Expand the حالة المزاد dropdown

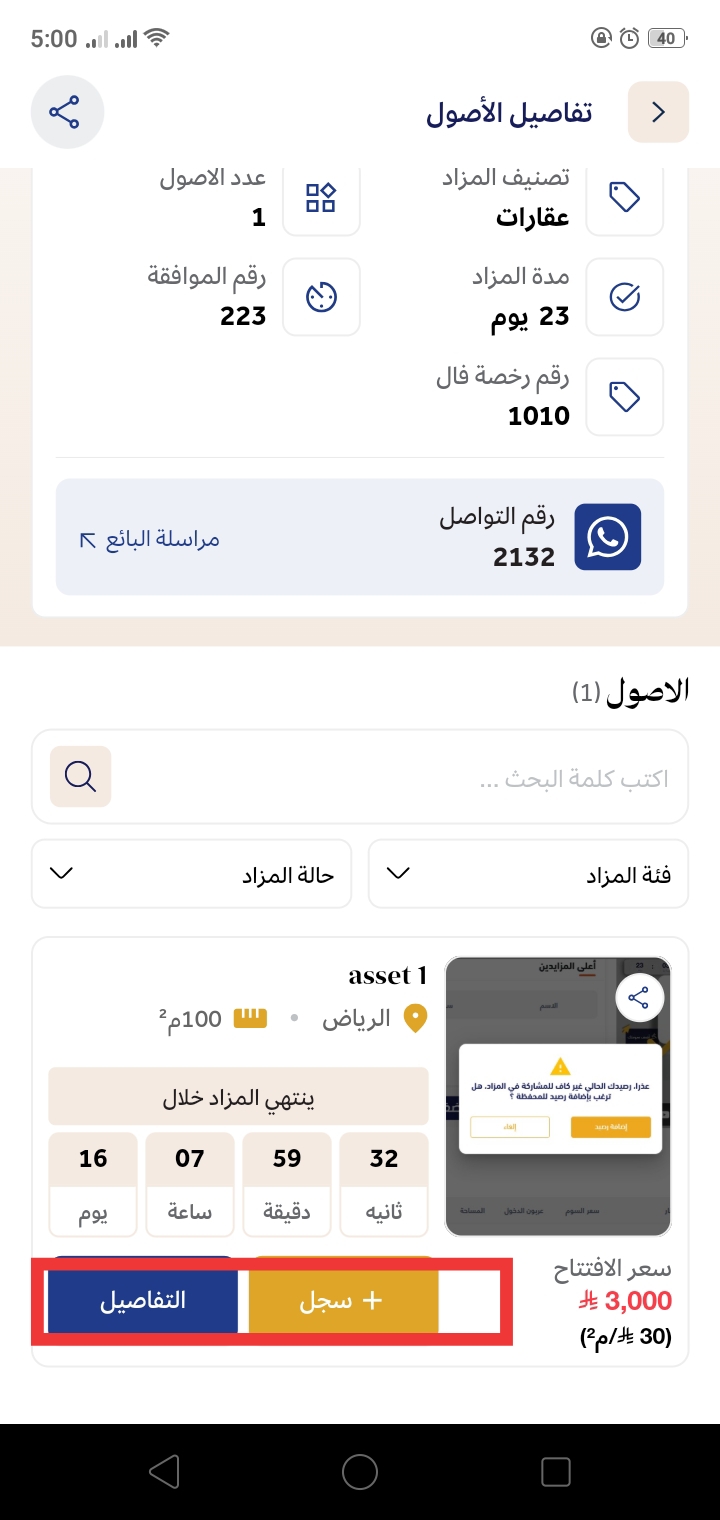(x=191, y=874)
